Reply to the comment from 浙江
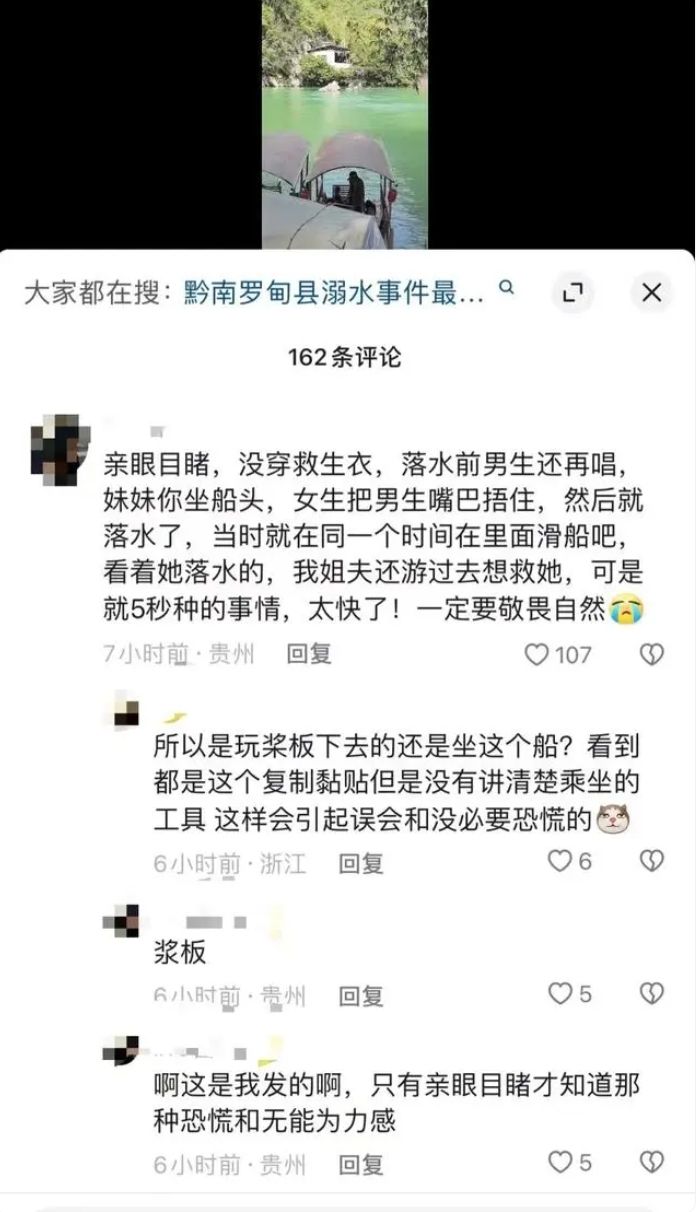Screen dimensions: 696x1212 click(360, 863)
